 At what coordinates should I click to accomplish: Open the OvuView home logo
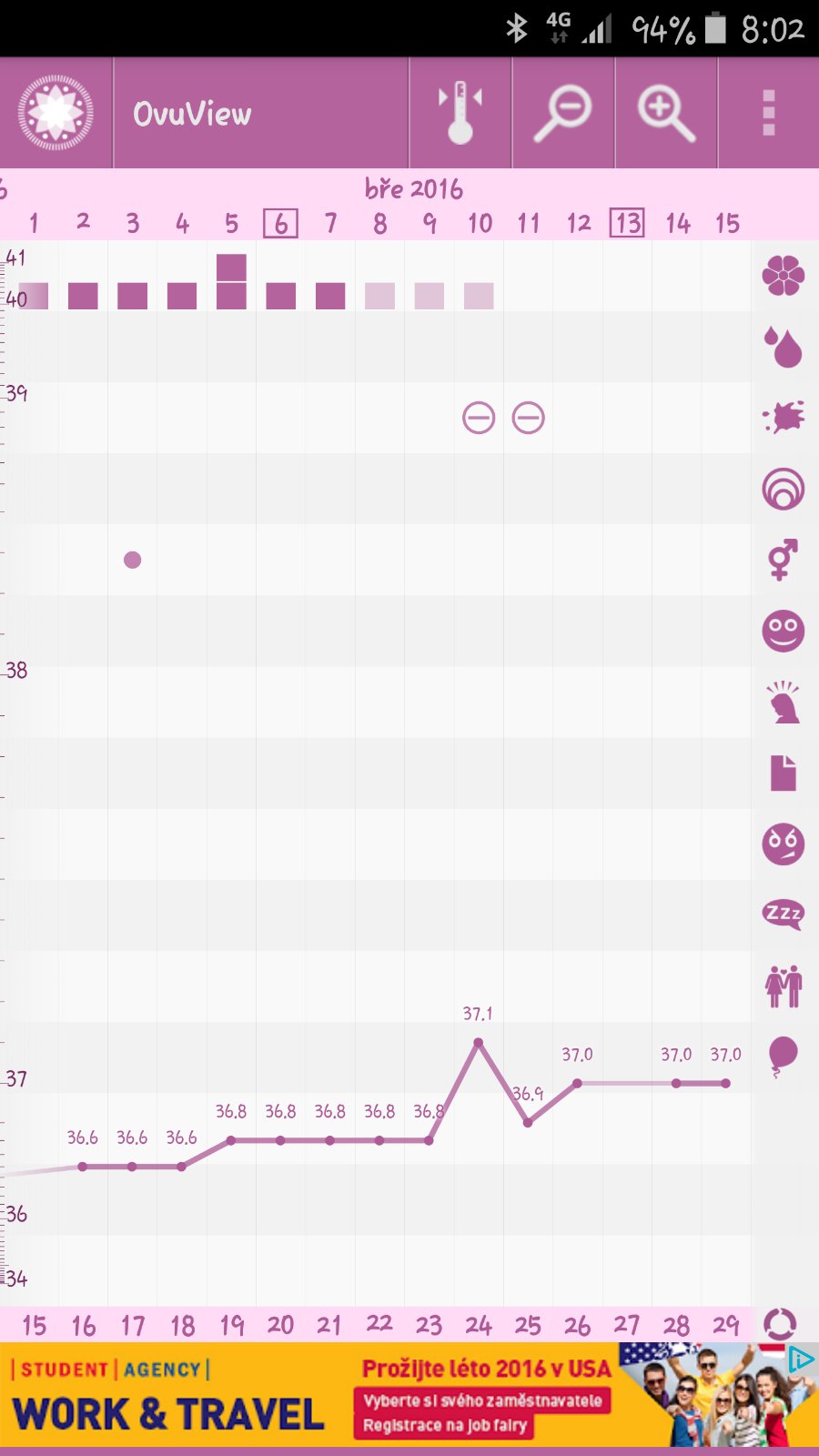coord(56,113)
